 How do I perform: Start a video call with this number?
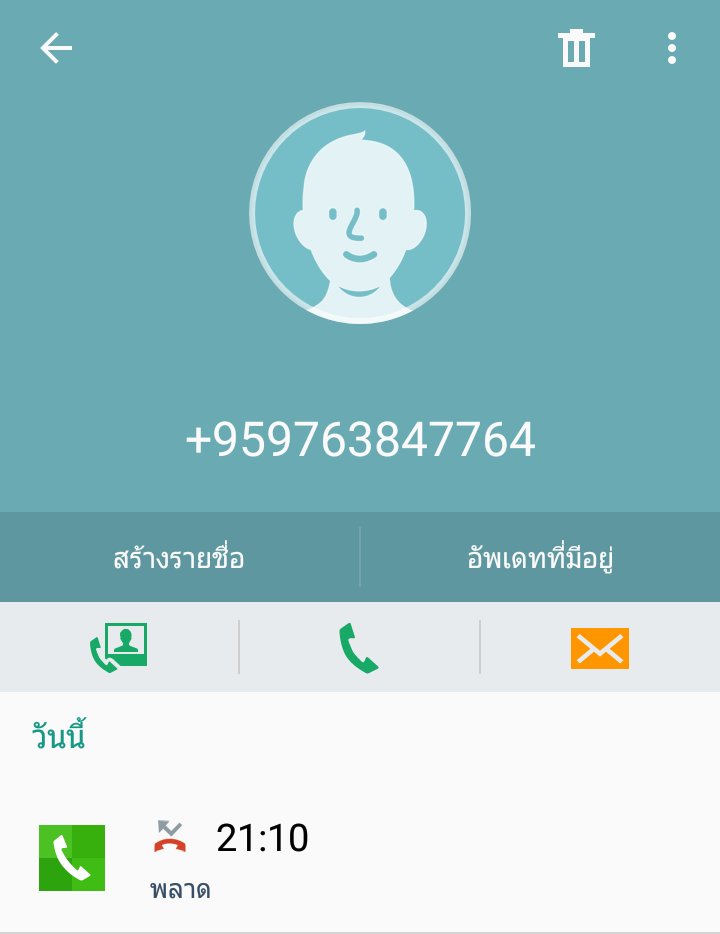tap(119, 647)
